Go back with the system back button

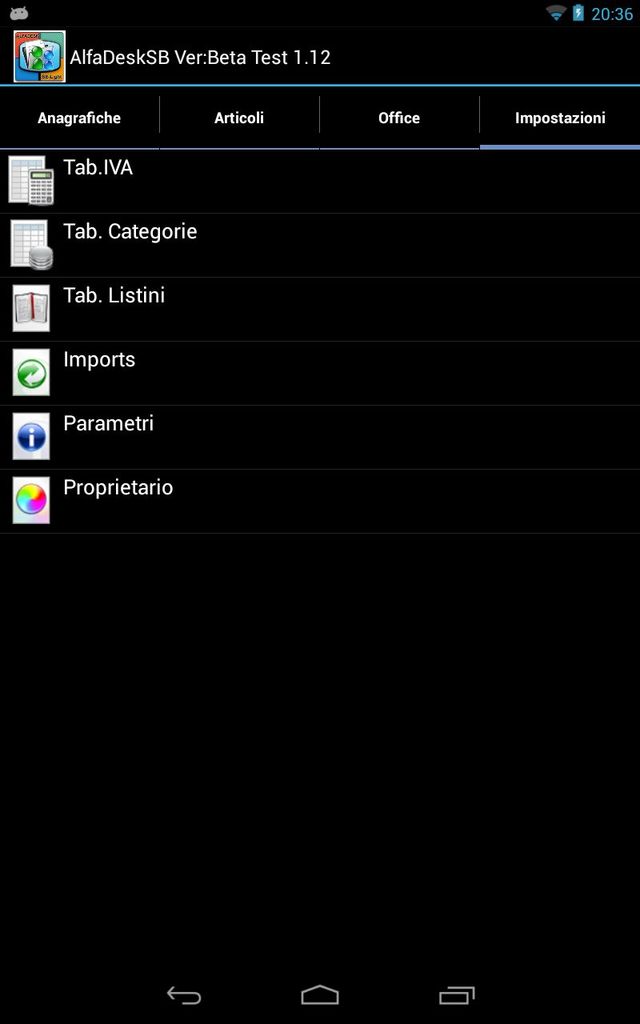(x=184, y=995)
